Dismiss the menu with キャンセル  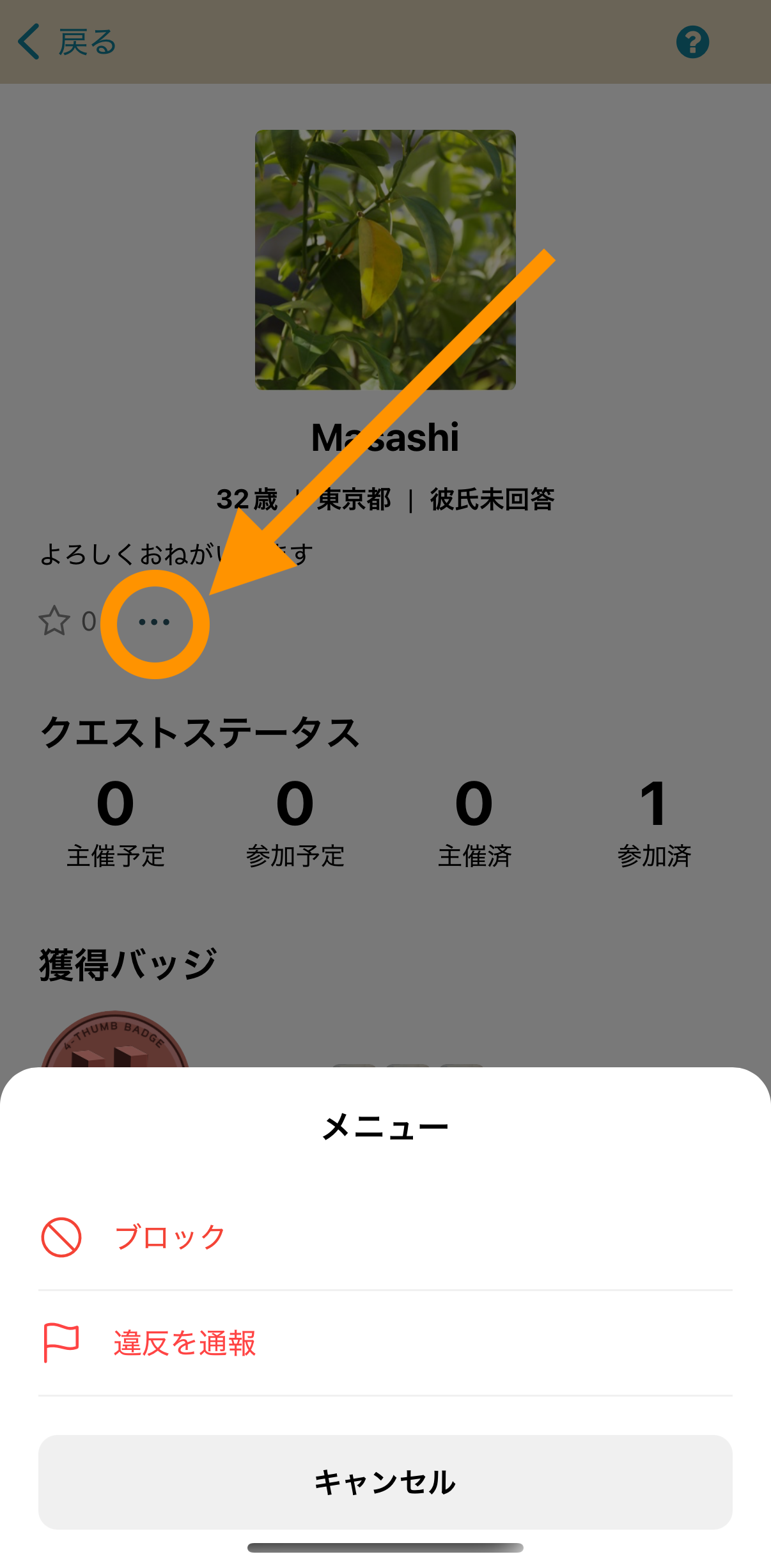(385, 1482)
